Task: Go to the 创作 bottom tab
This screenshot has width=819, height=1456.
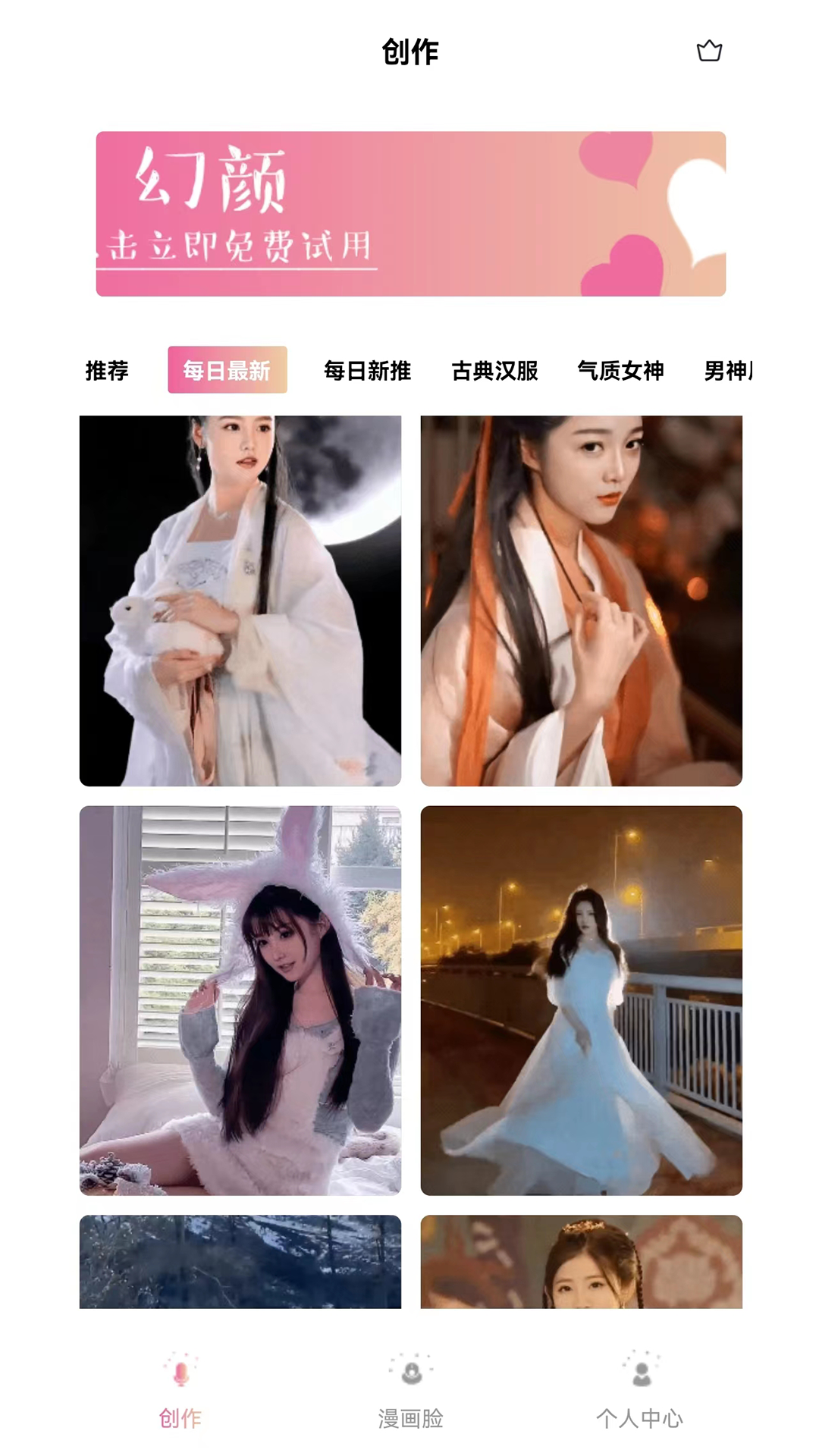Action: tap(180, 1392)
